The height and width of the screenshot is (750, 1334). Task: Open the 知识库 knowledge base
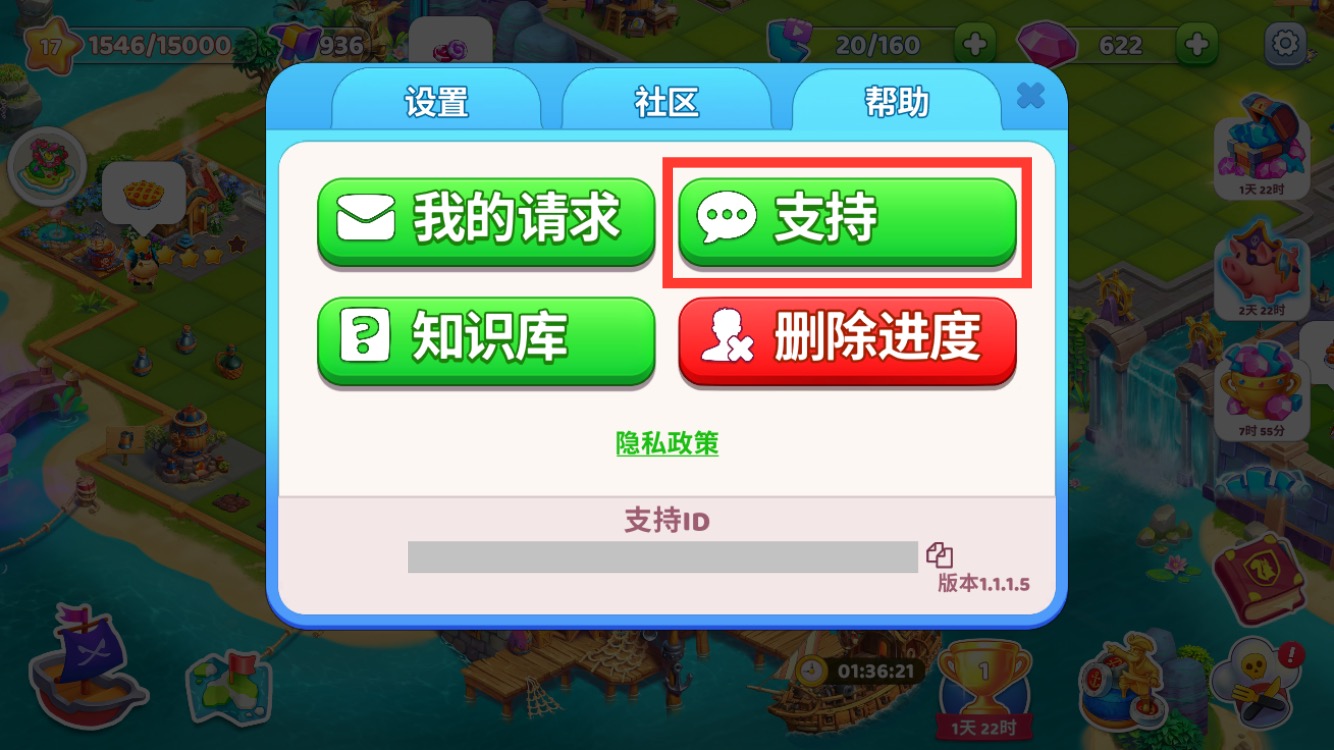click(x=486, y=338)
